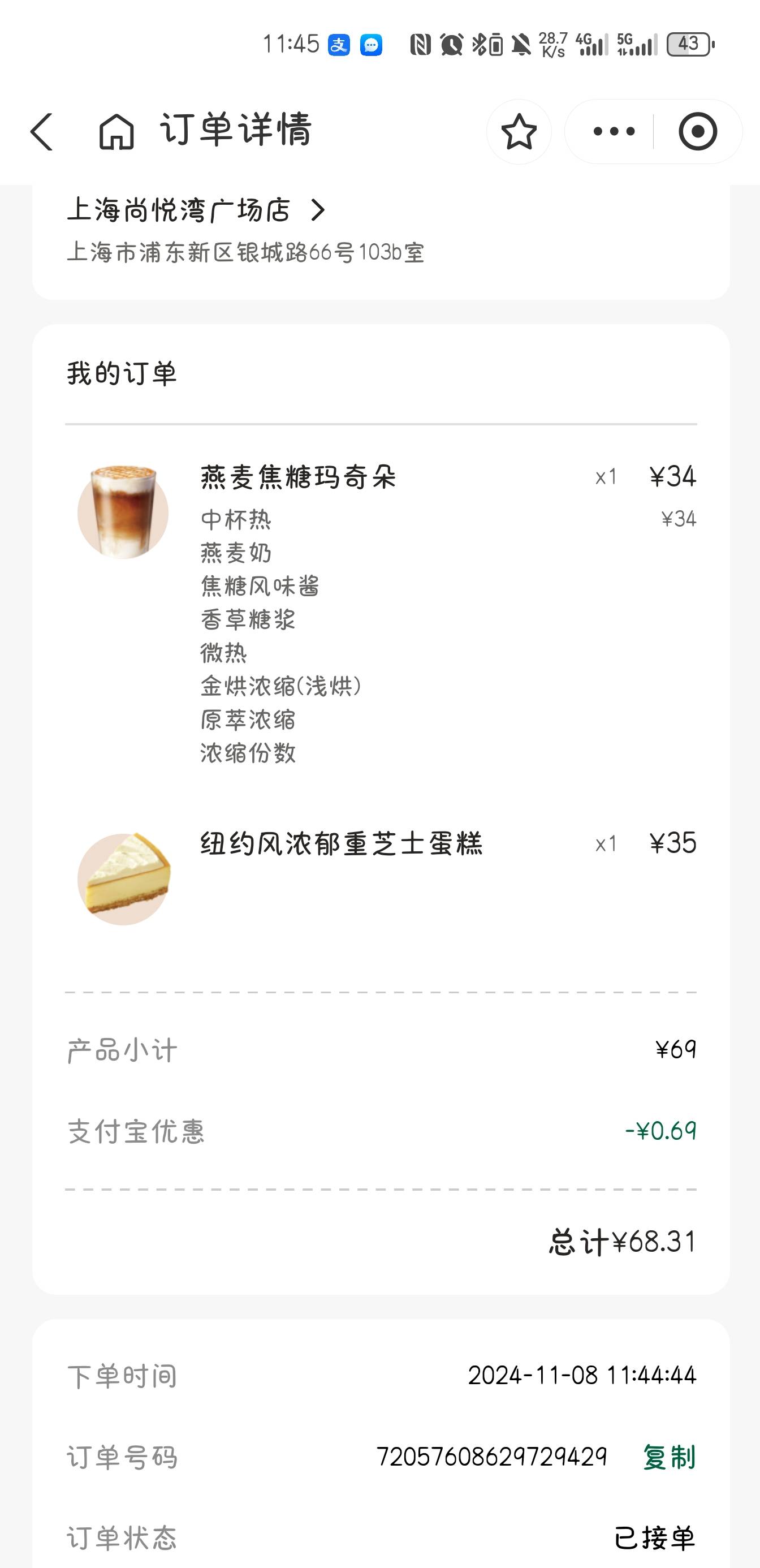760x1568 pixels.
Task: Go back using the back arrow
Action: pyautogui.click(x=41, y=131)
